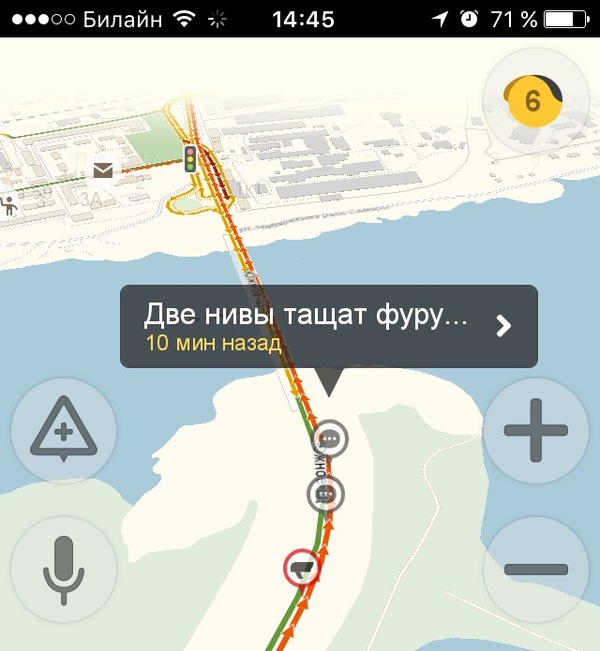Open the upper chat comment marker

coord(331,439)
